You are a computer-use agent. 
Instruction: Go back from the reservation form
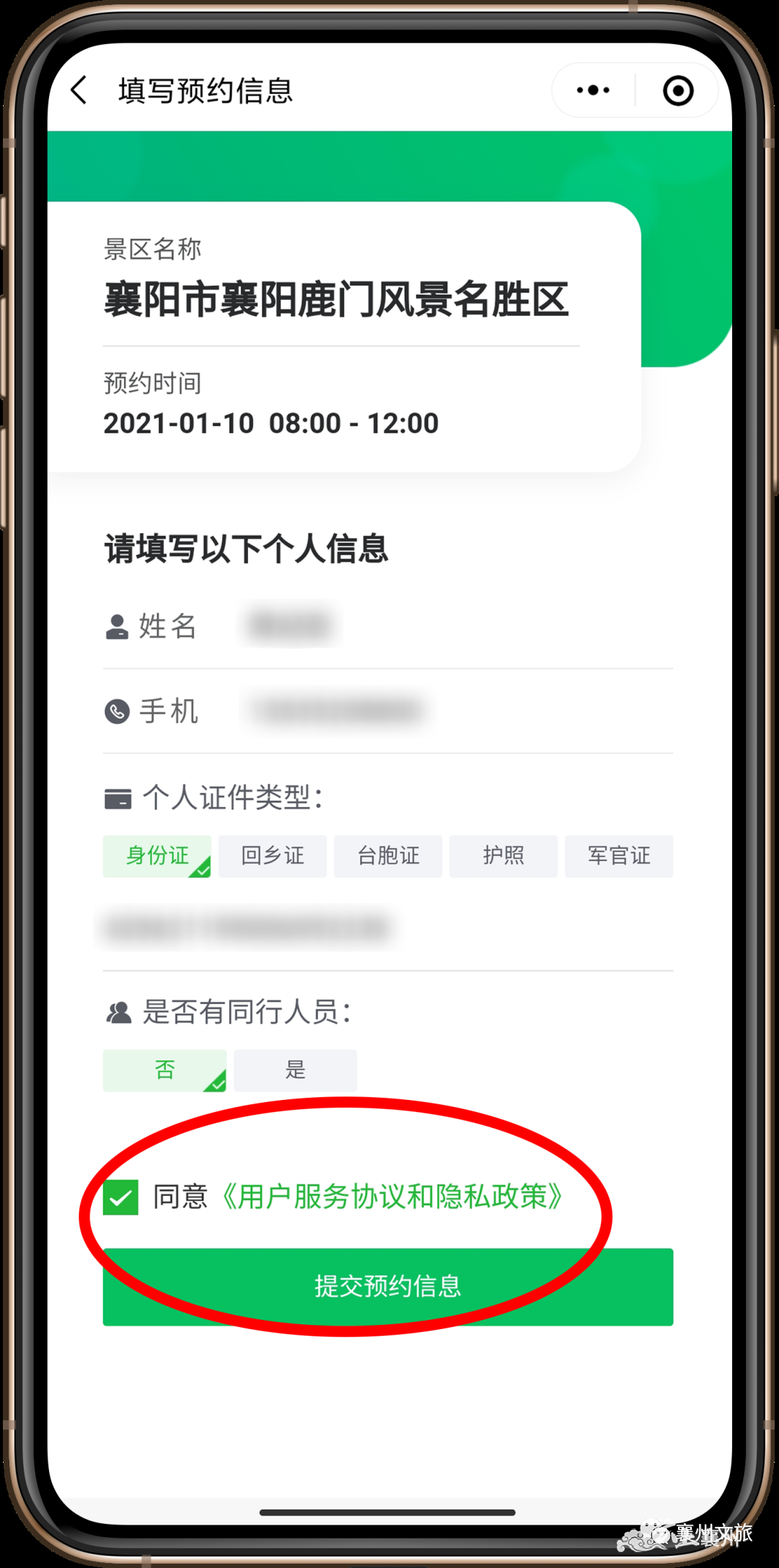(79, 91)
